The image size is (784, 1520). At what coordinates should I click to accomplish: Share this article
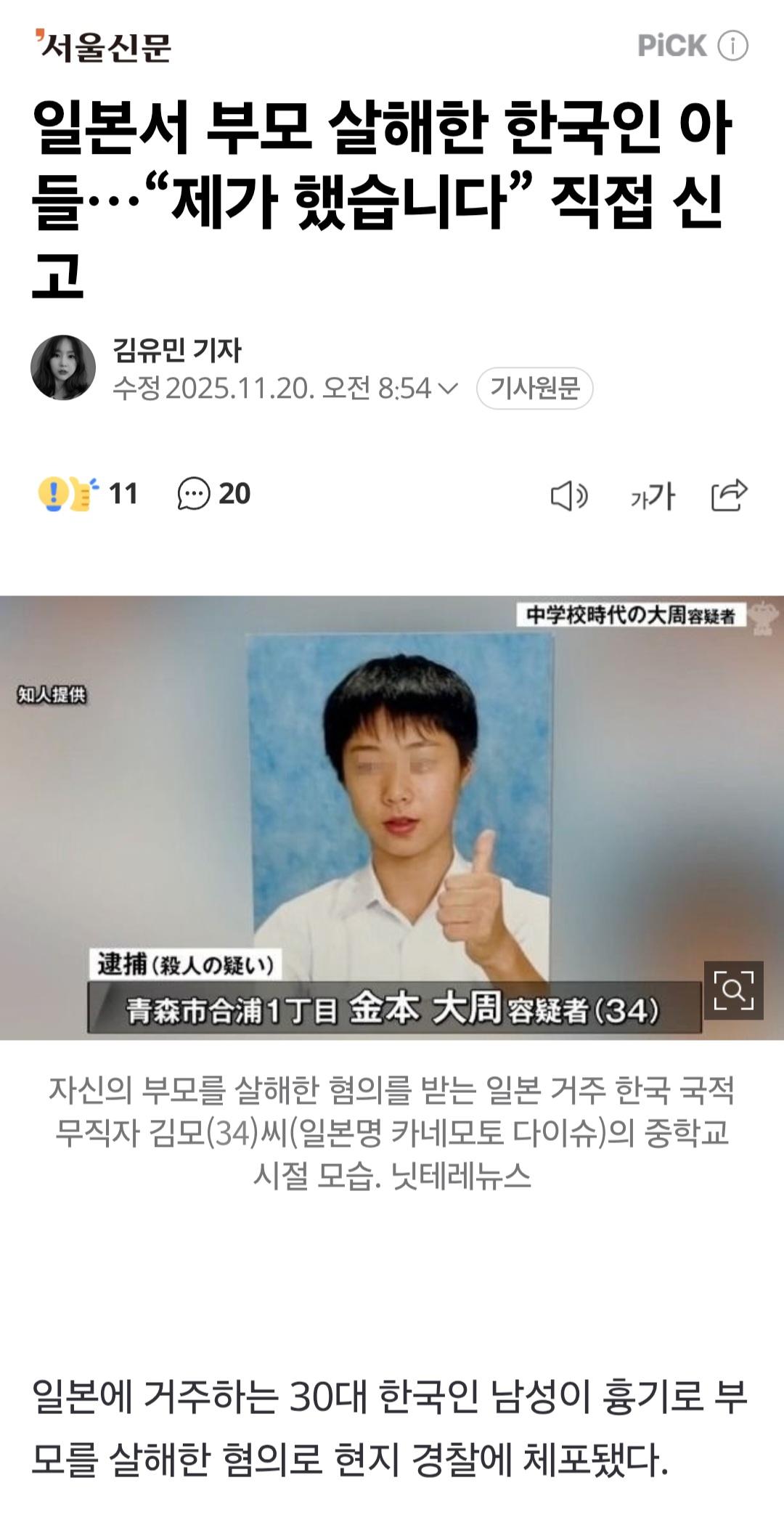point(729,495)
